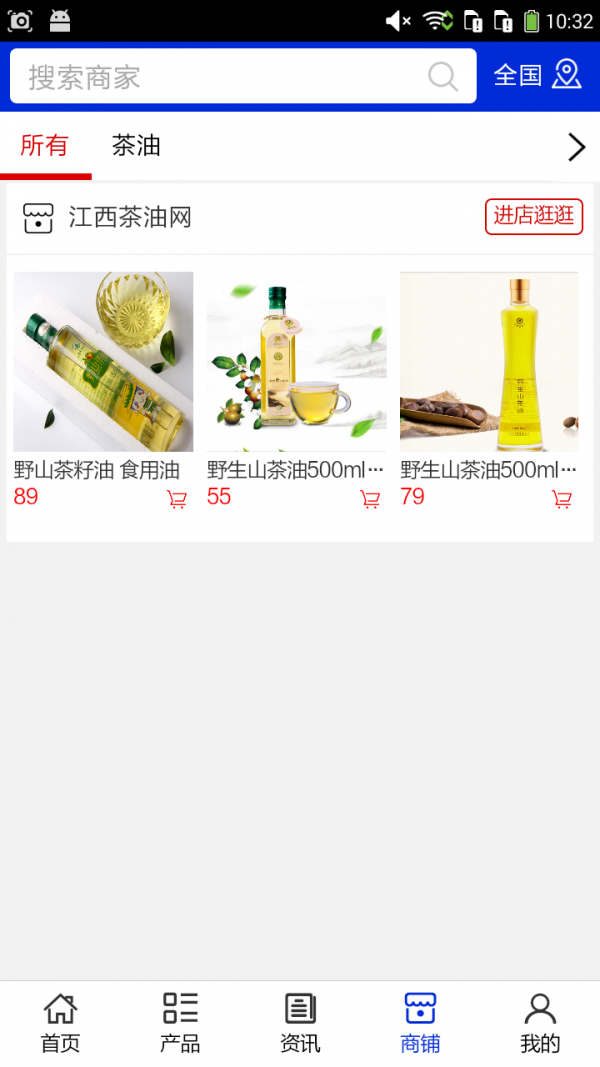Open the 江西茶油网 shop header
Screen dimensions: 600x1067
pyautogui.click(x=130, y=217)
